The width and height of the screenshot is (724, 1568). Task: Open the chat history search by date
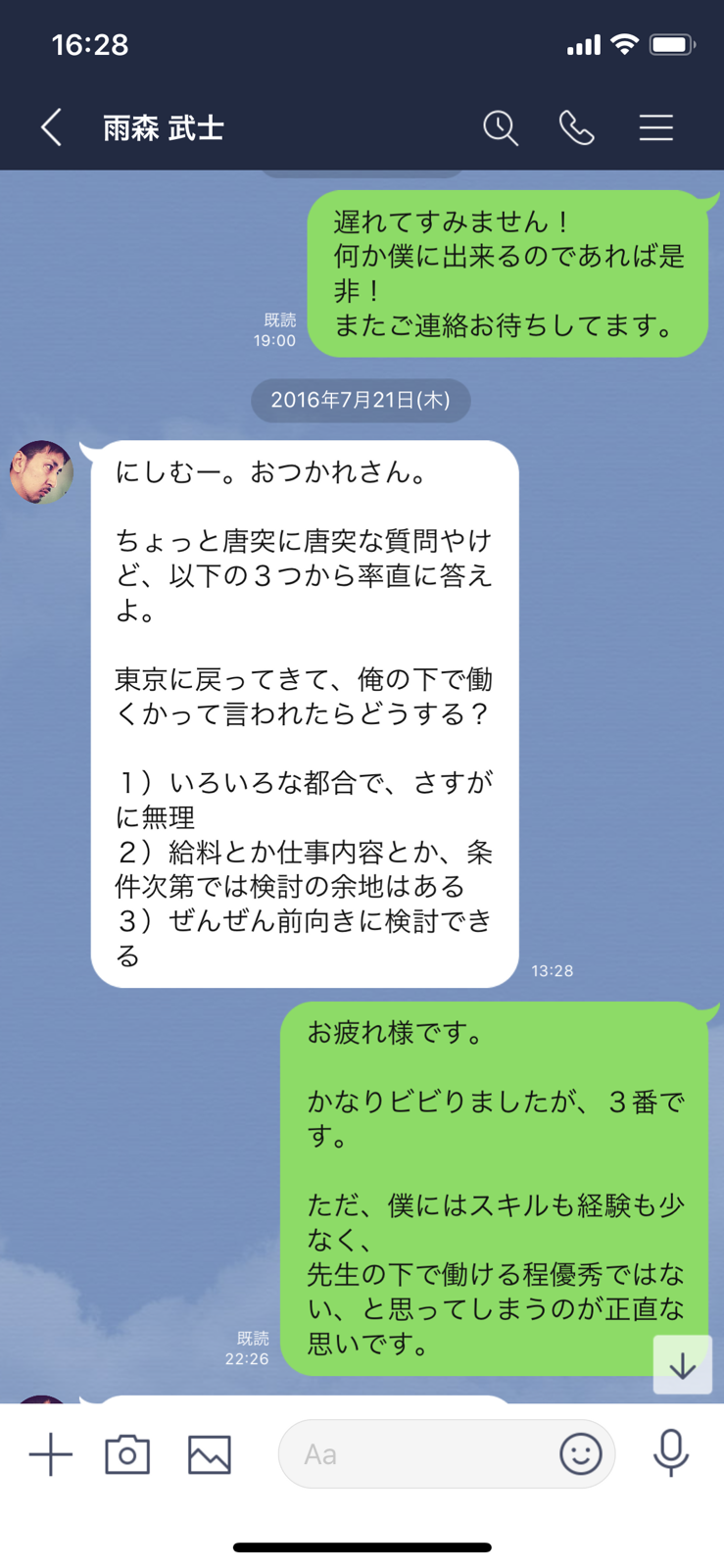tap(500, 128)
